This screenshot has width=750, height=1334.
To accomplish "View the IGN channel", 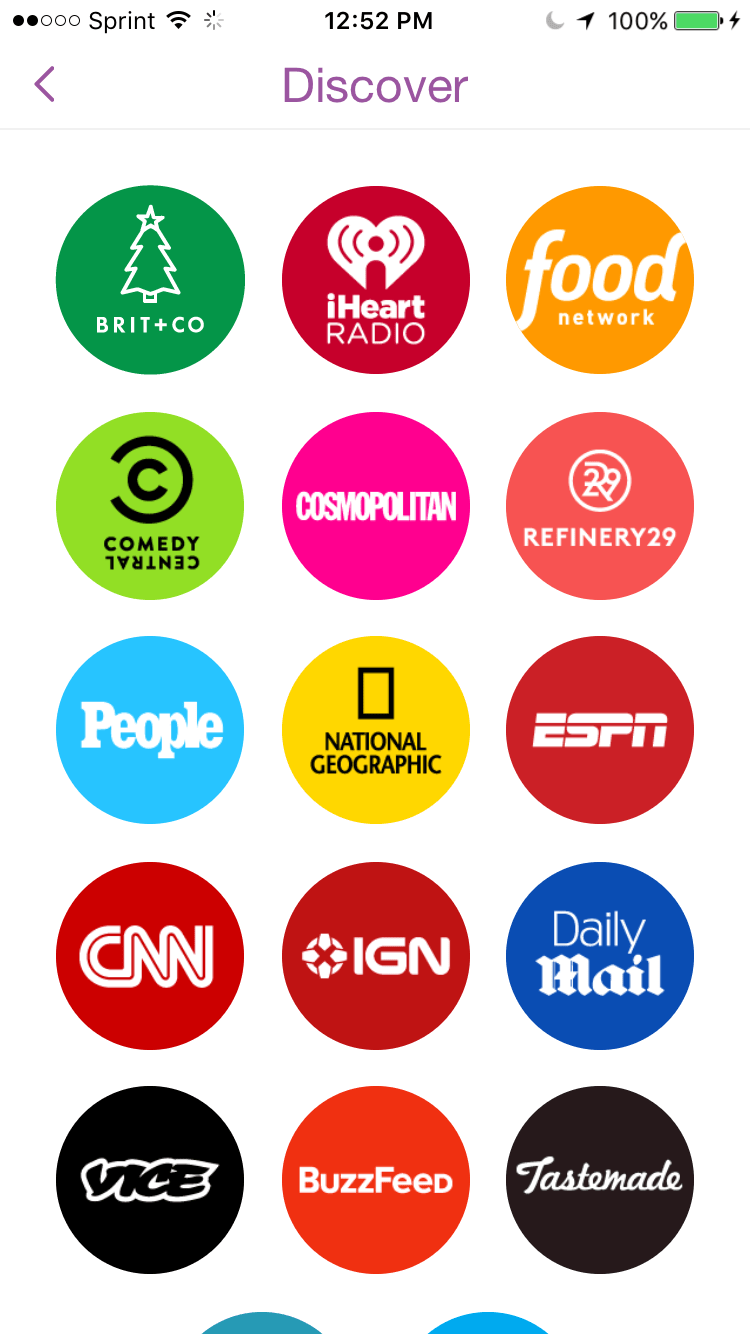I will 375,956.
